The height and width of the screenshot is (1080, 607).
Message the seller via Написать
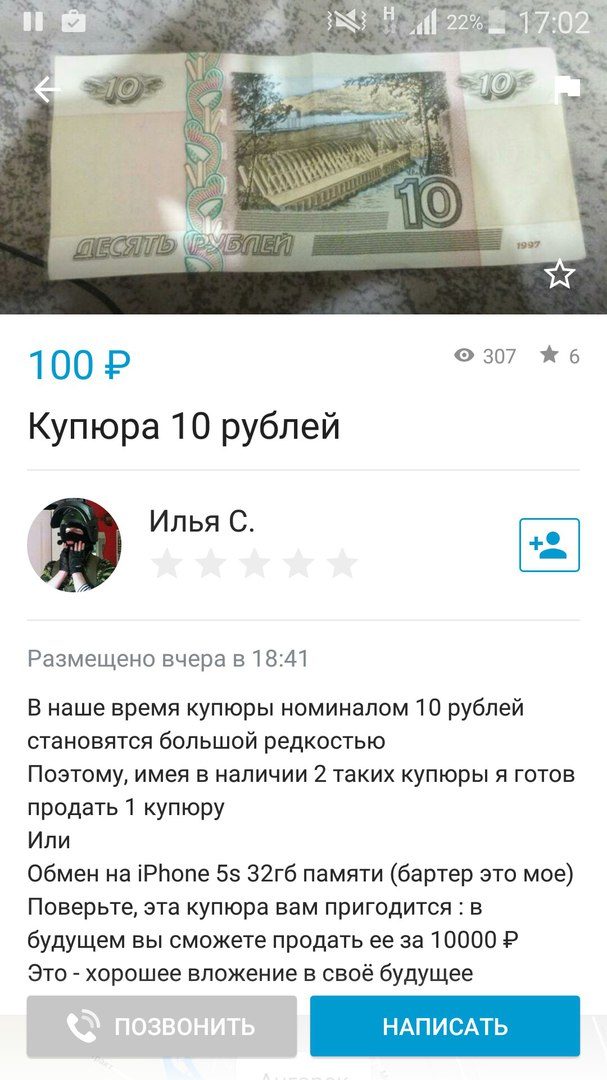[445, 1026]
